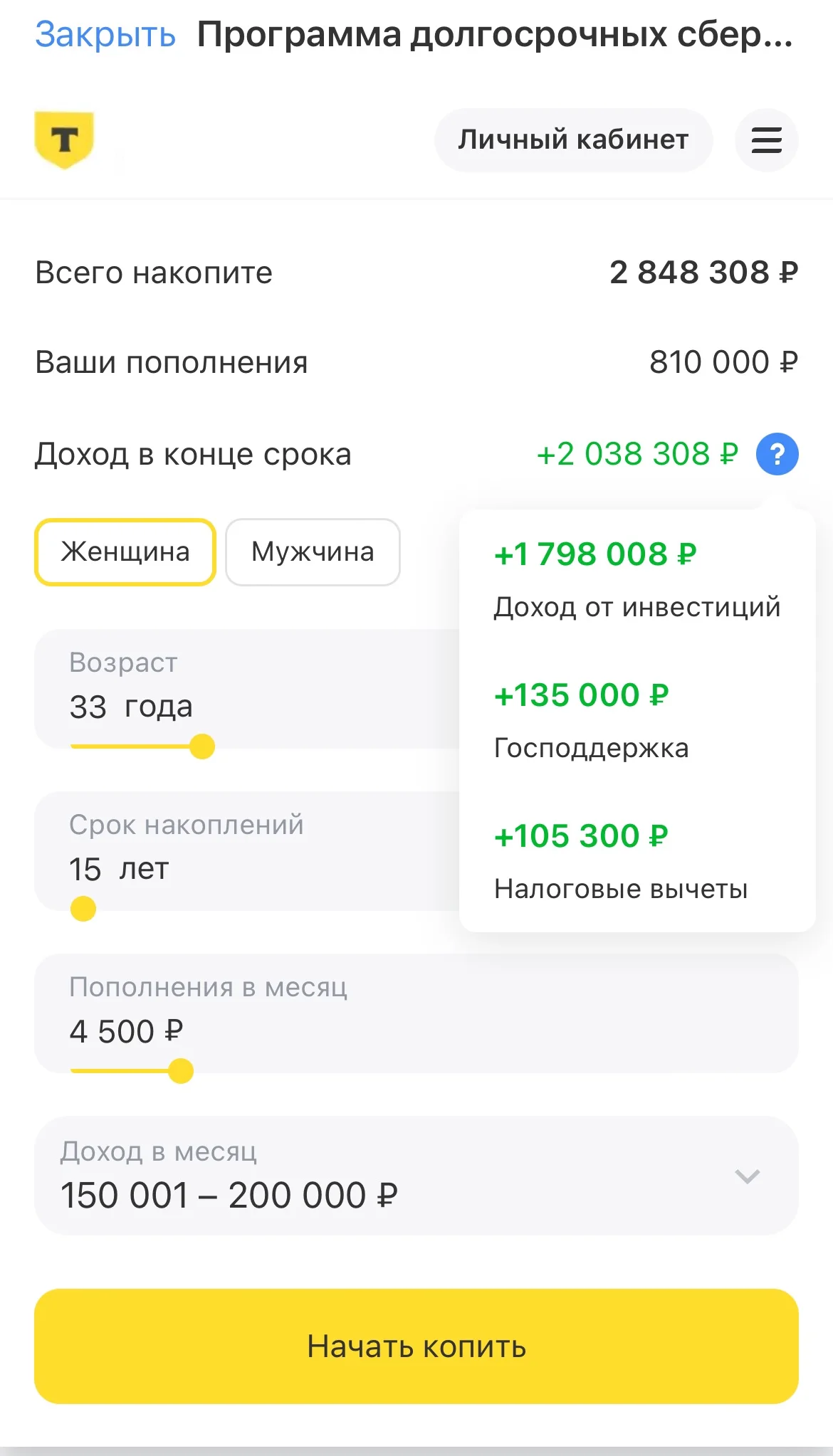Tap Начать копить button
833x1456 pixels.
pyautogui.click(x=416, y=1346)
